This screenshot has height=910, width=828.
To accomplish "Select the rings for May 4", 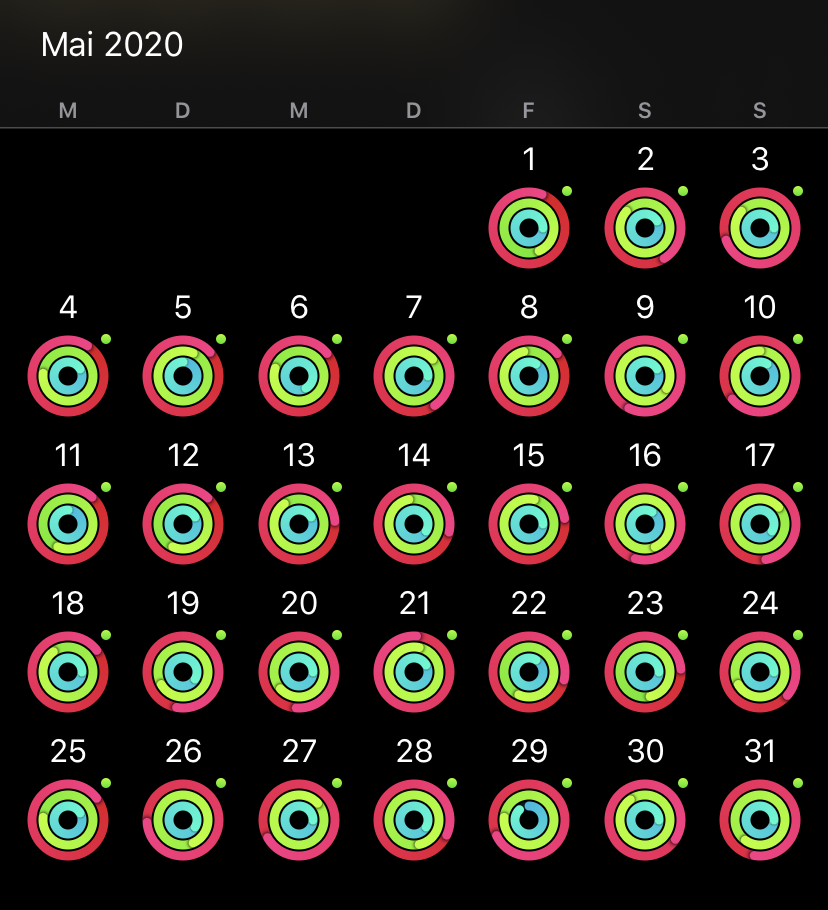I will pos(68,376).
